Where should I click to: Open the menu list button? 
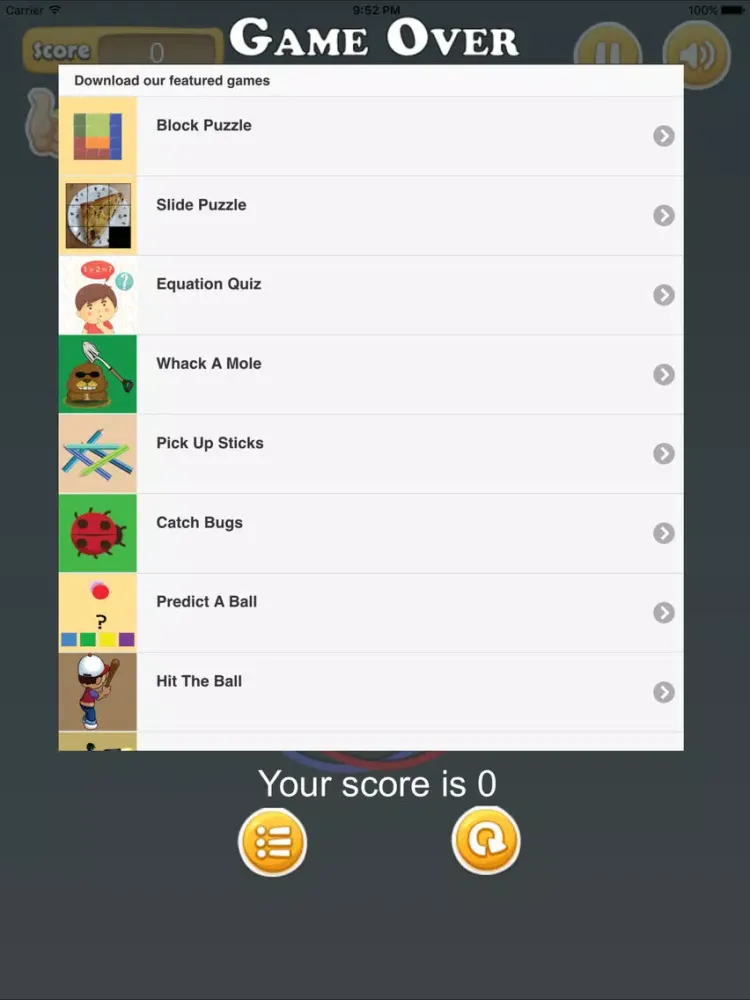pos(273,843)
